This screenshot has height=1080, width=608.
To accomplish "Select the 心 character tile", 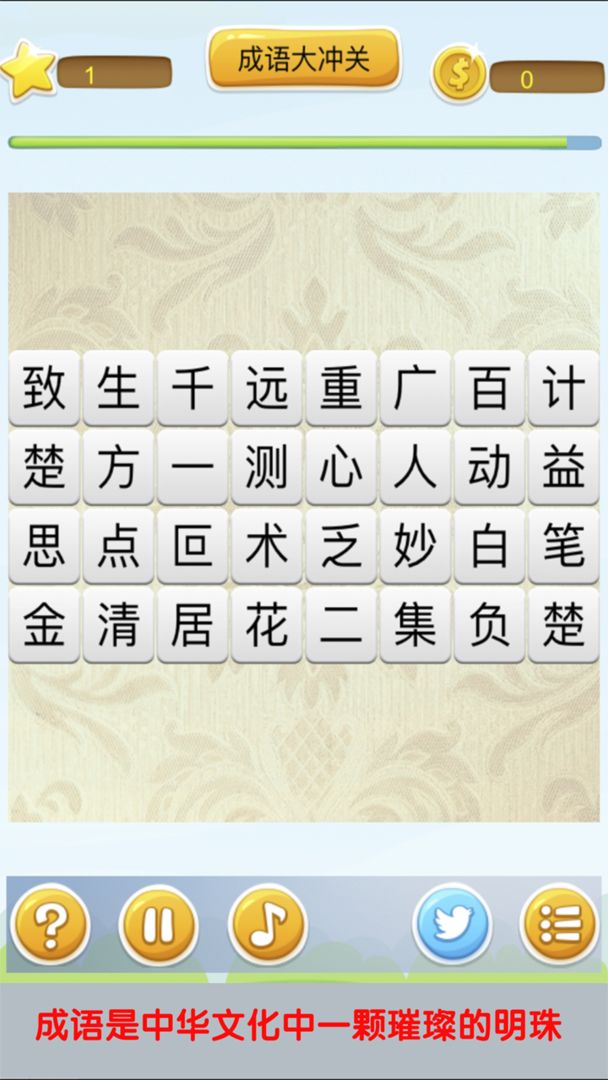I will 341,467.
